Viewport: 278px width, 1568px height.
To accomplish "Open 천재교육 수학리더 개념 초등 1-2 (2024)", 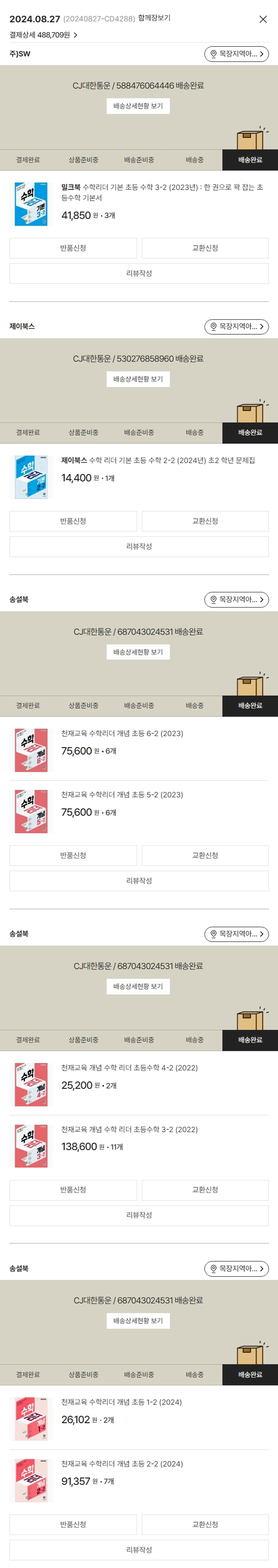I will [121, 1402].
